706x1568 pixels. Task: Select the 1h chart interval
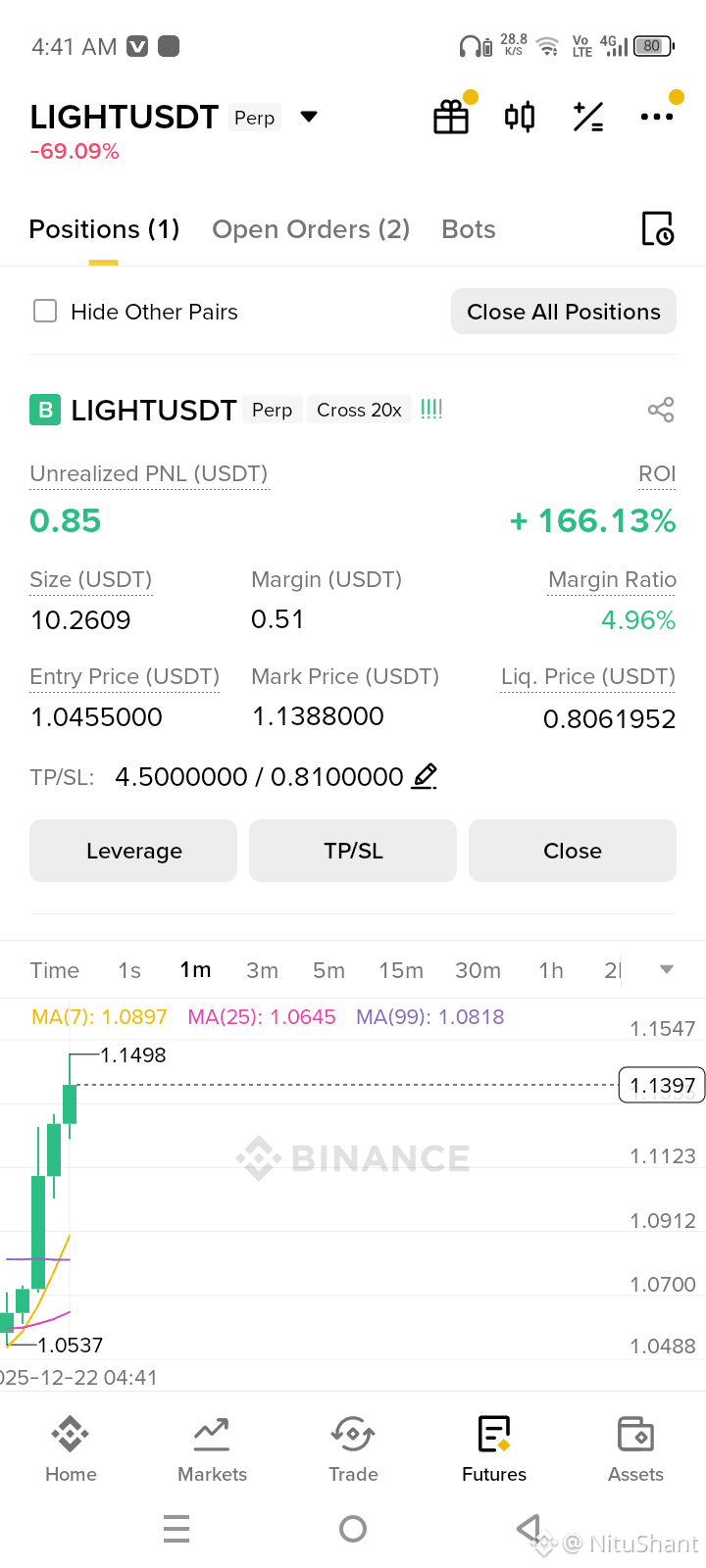pyautogui.click(x=551, y=970)
